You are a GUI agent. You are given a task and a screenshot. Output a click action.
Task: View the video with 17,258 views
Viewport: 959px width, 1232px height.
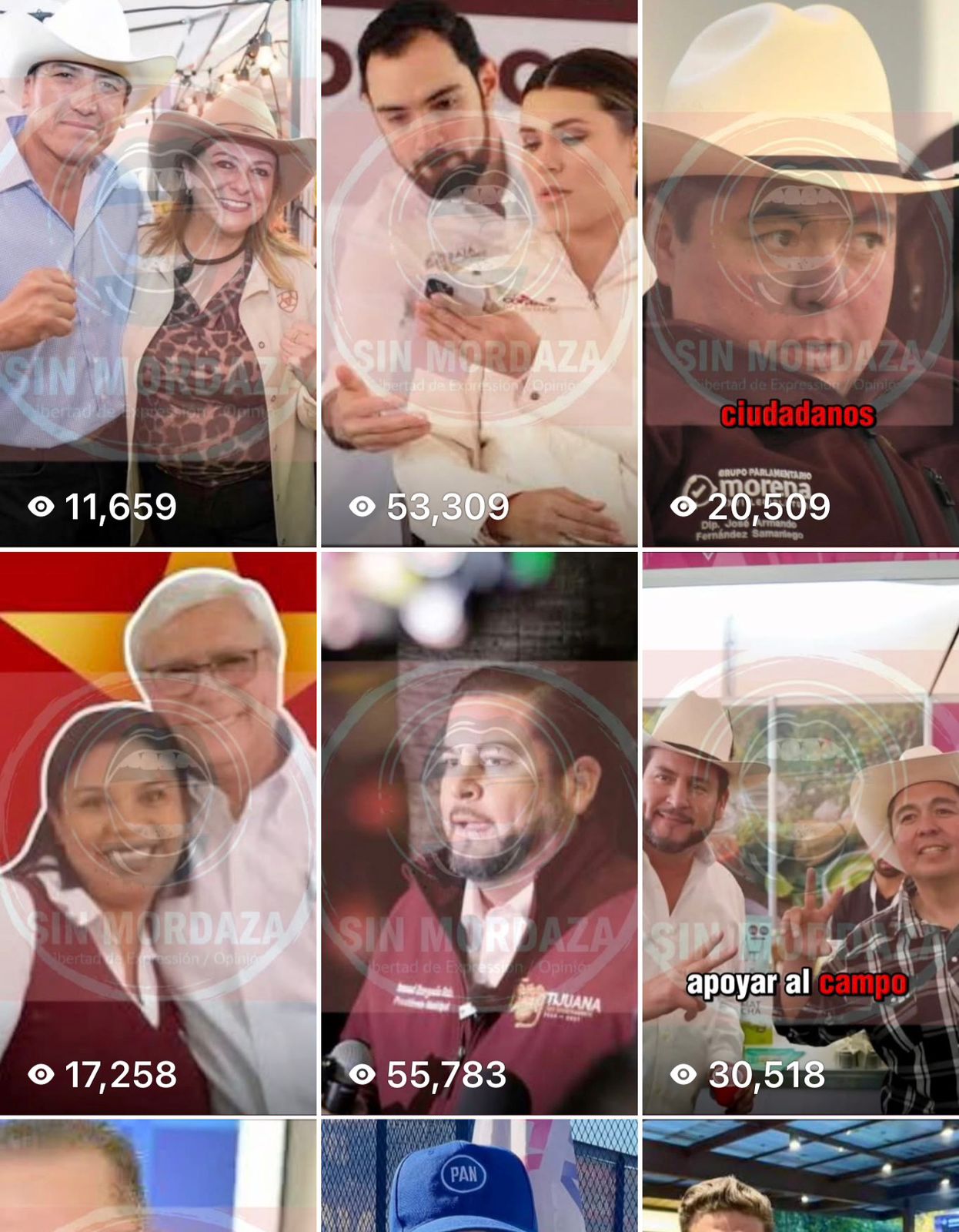[158, 833]
